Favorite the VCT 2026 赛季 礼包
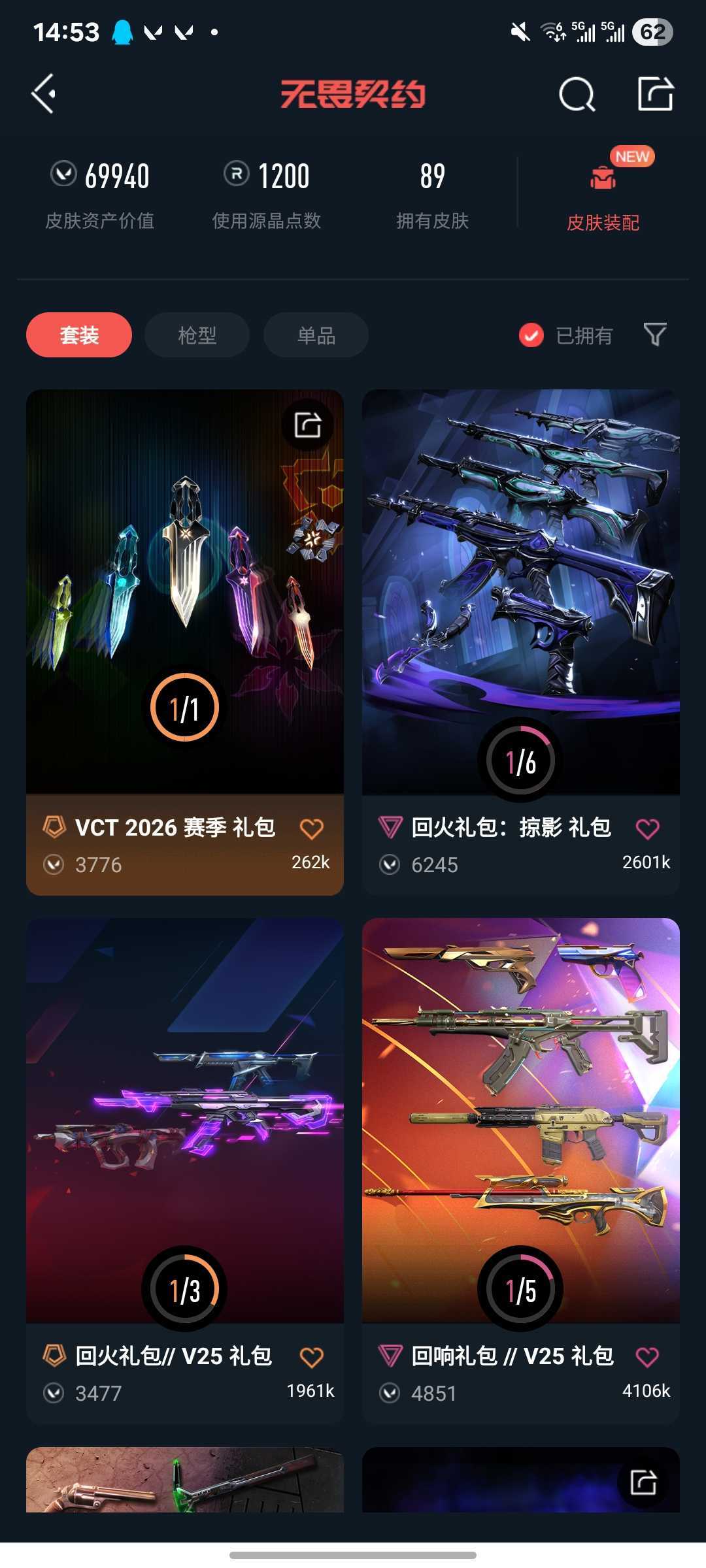This screenshot has width=706, height=1568. (312, 828)
